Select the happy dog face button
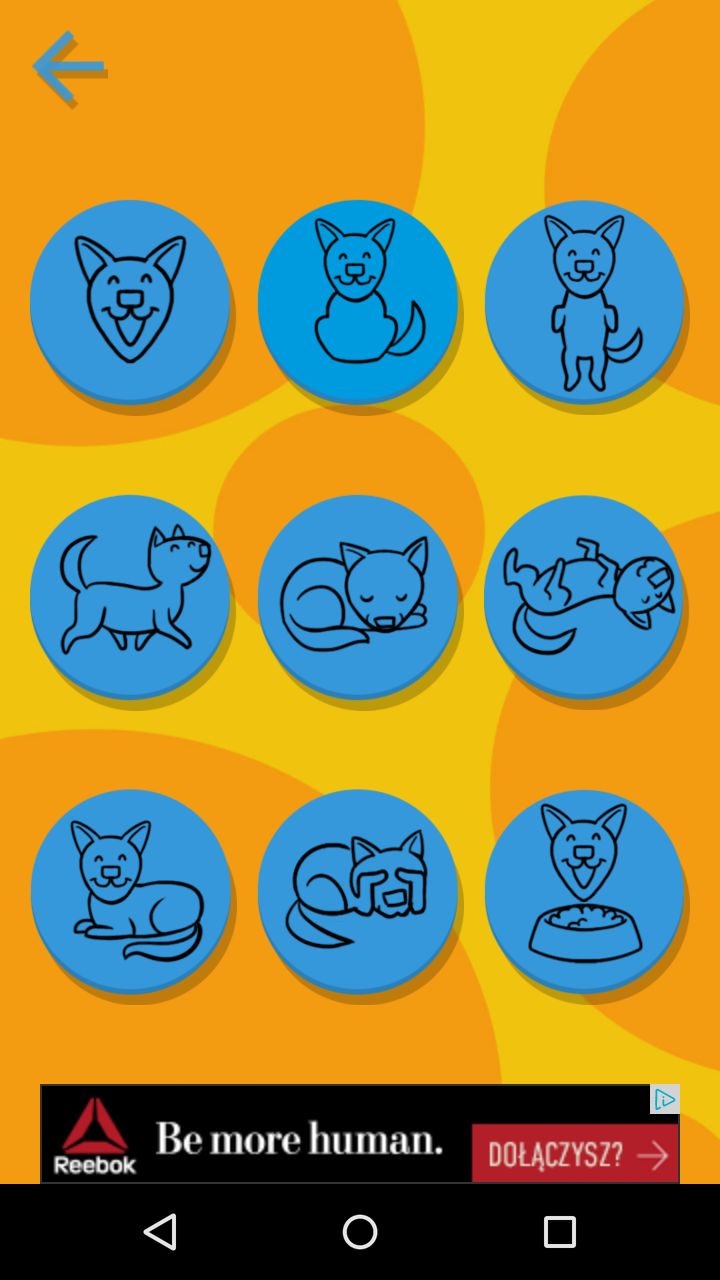Image resolution: width=720 pixels, height=1280 pixels. (131, 304)
